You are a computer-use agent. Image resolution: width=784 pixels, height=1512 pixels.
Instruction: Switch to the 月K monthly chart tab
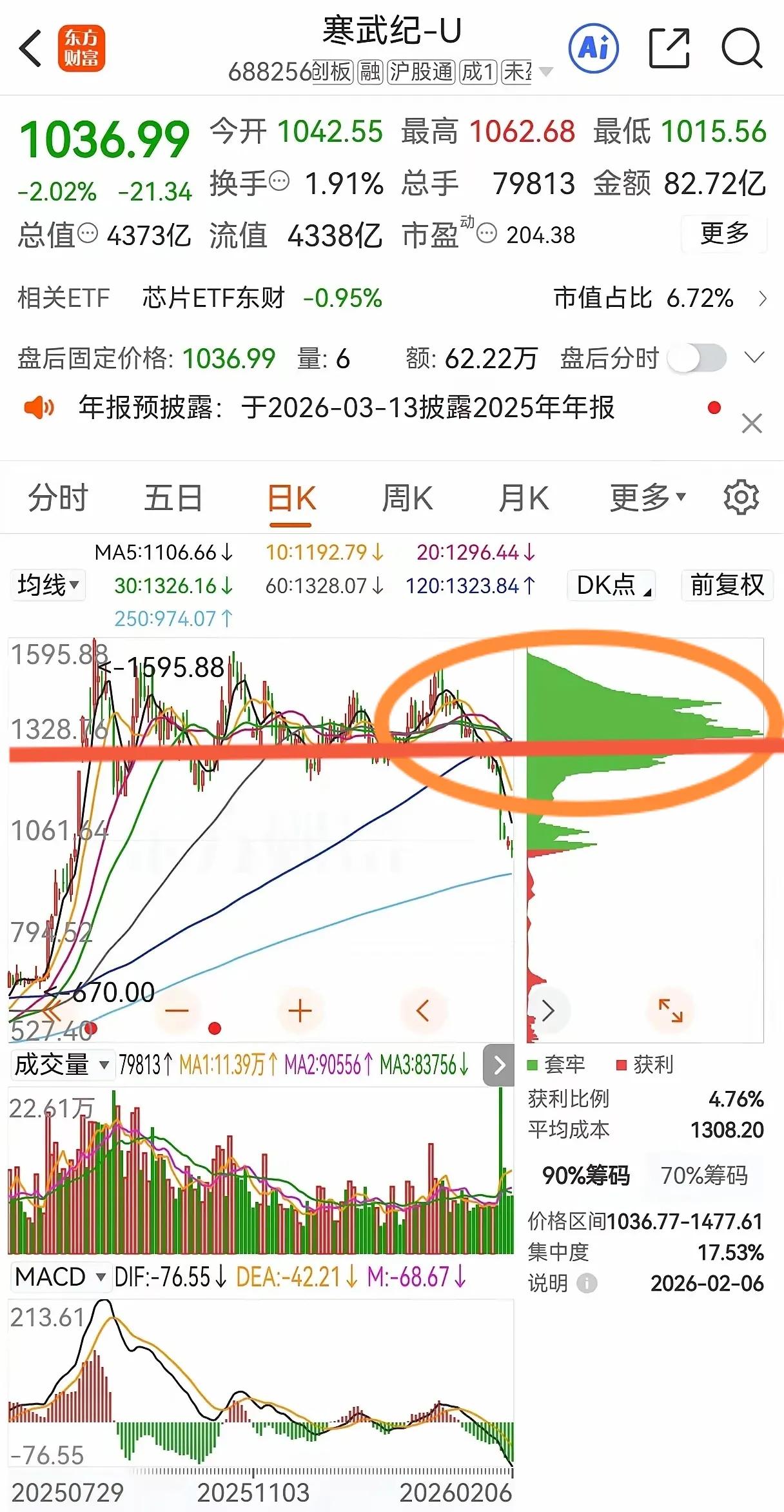pos(524,497)
